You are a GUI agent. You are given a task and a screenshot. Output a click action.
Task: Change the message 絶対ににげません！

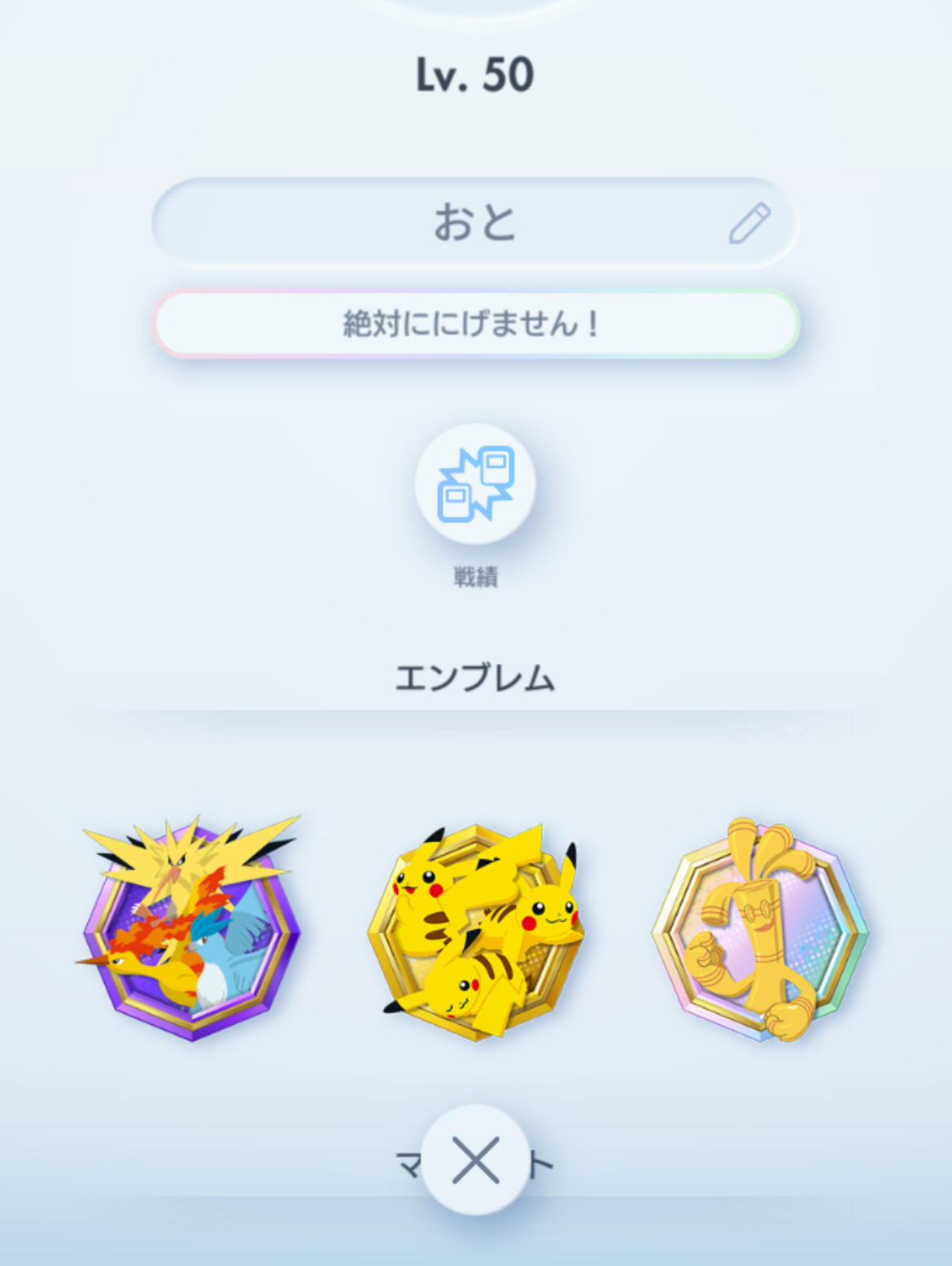[x=476, y=324]
